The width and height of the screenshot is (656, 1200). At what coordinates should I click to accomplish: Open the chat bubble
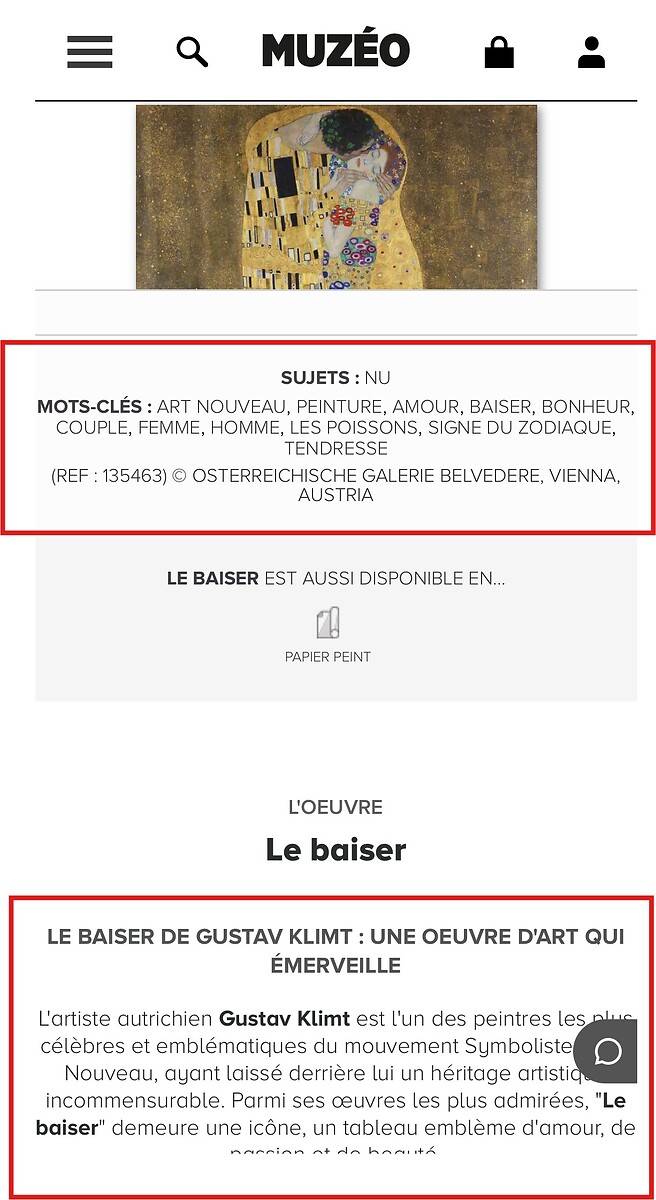pos(607,1051)
